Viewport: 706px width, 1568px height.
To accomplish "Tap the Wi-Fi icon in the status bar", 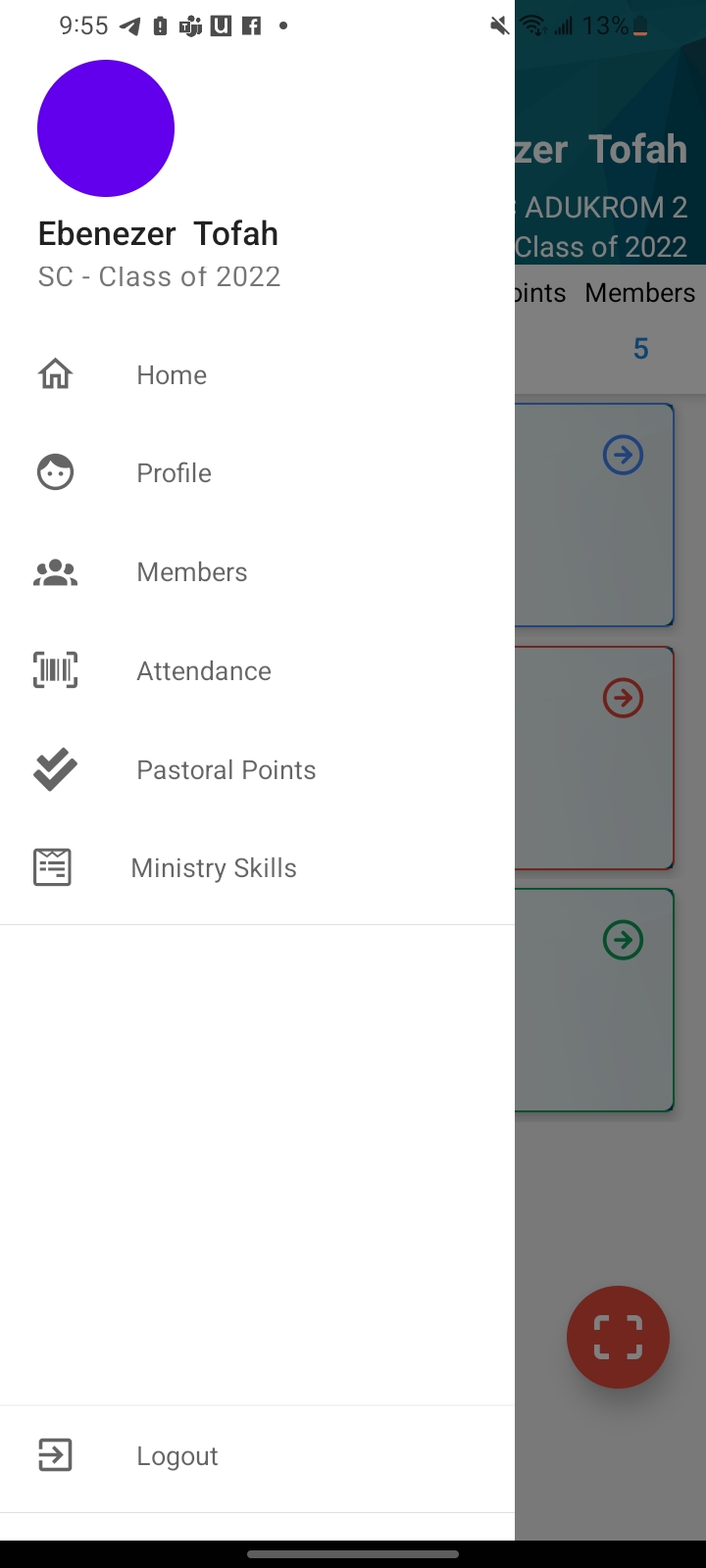I will click(533, 24).
